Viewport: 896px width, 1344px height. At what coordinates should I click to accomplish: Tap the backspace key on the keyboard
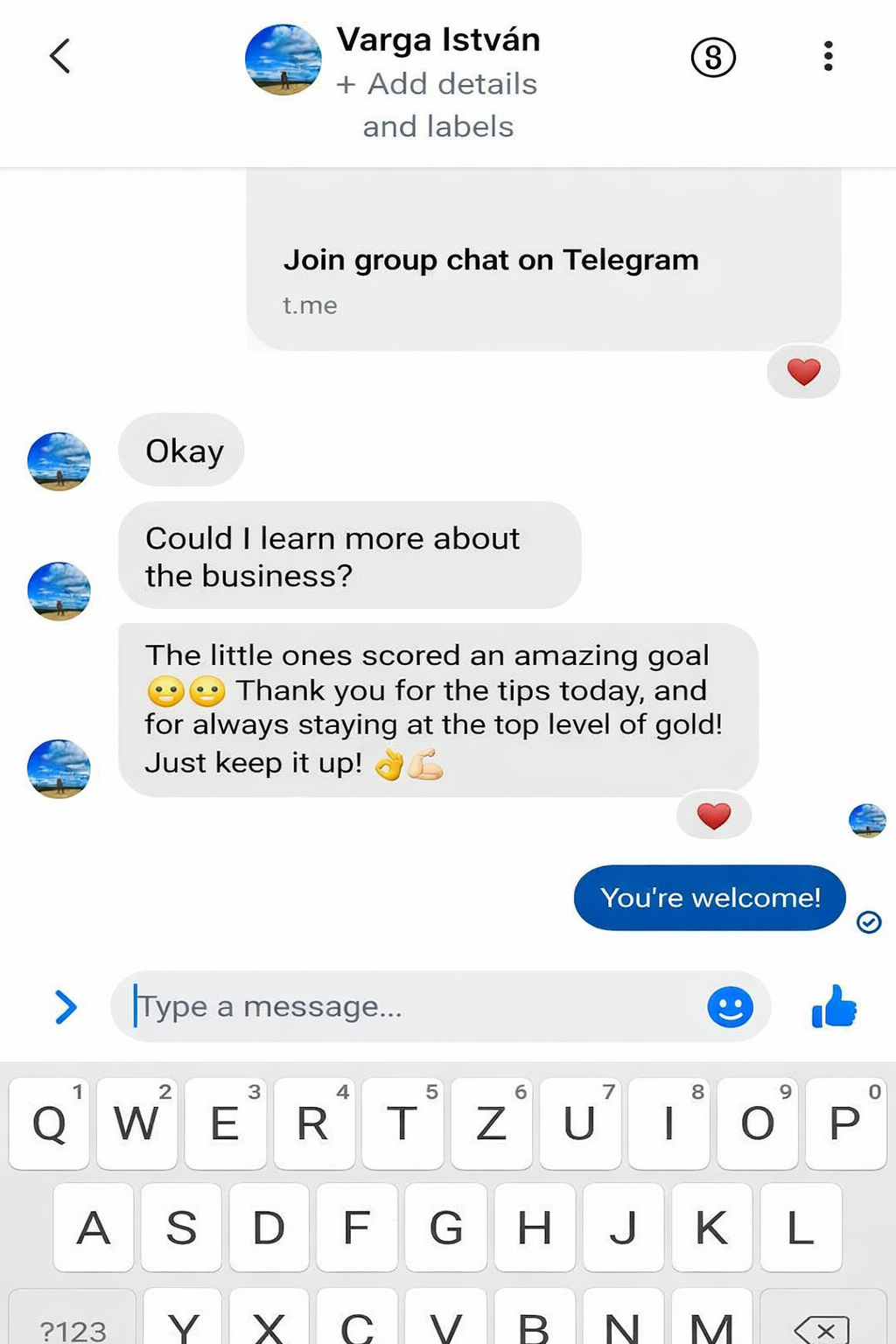pyautogui.click(x=822, y=1328)
